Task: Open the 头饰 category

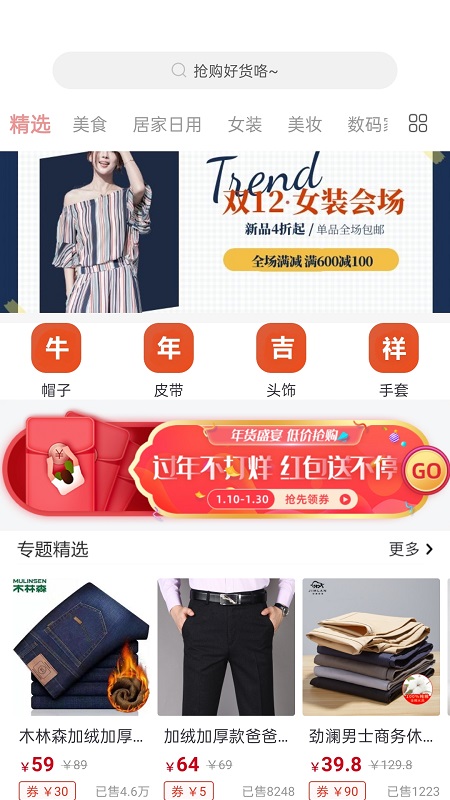Action: tap(281, 360)
